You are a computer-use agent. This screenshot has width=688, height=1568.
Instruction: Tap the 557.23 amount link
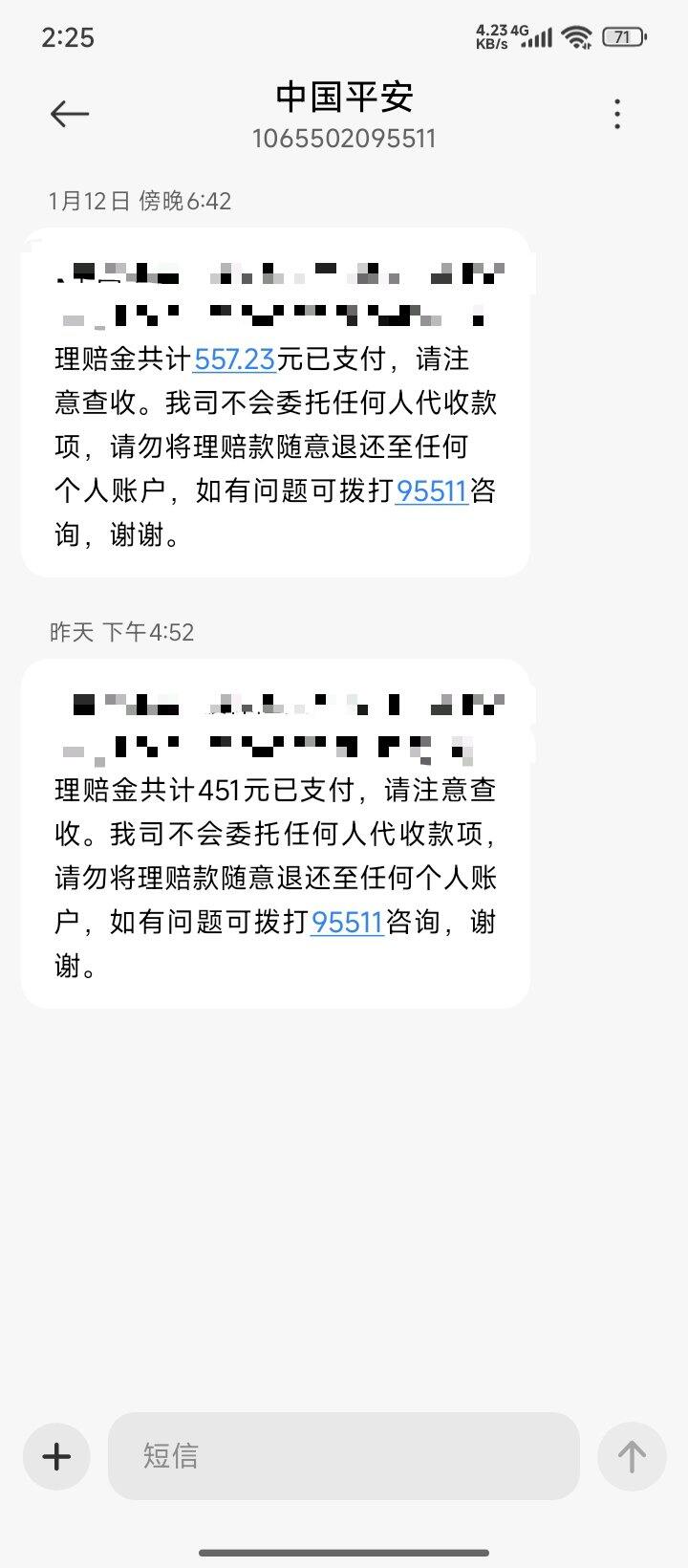[234, 359]
